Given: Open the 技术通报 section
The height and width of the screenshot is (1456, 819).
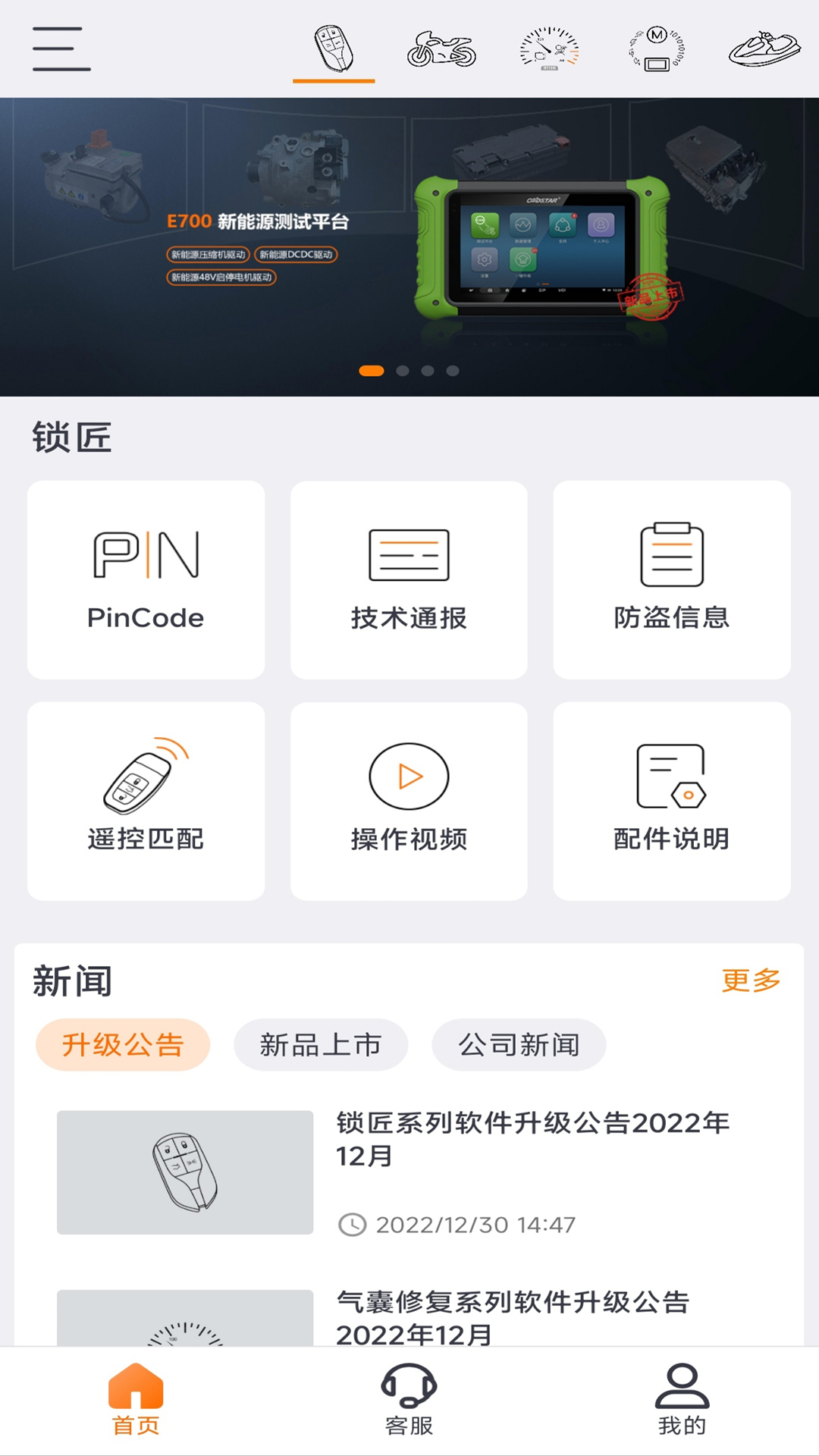Looking at the screenshot, I should 409,579.
